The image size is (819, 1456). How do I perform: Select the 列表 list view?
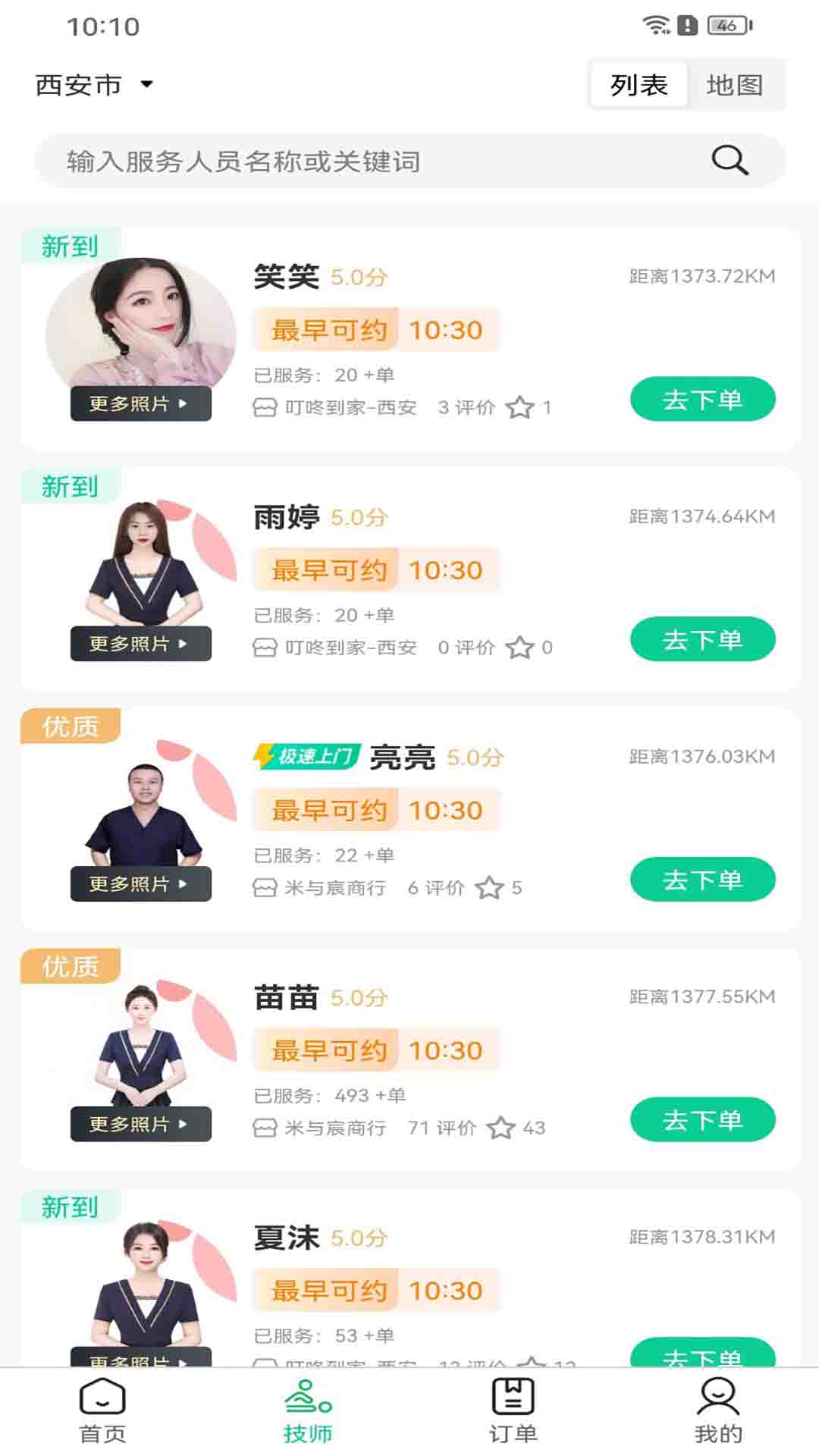pyautogui.click(x=639, y=85)
